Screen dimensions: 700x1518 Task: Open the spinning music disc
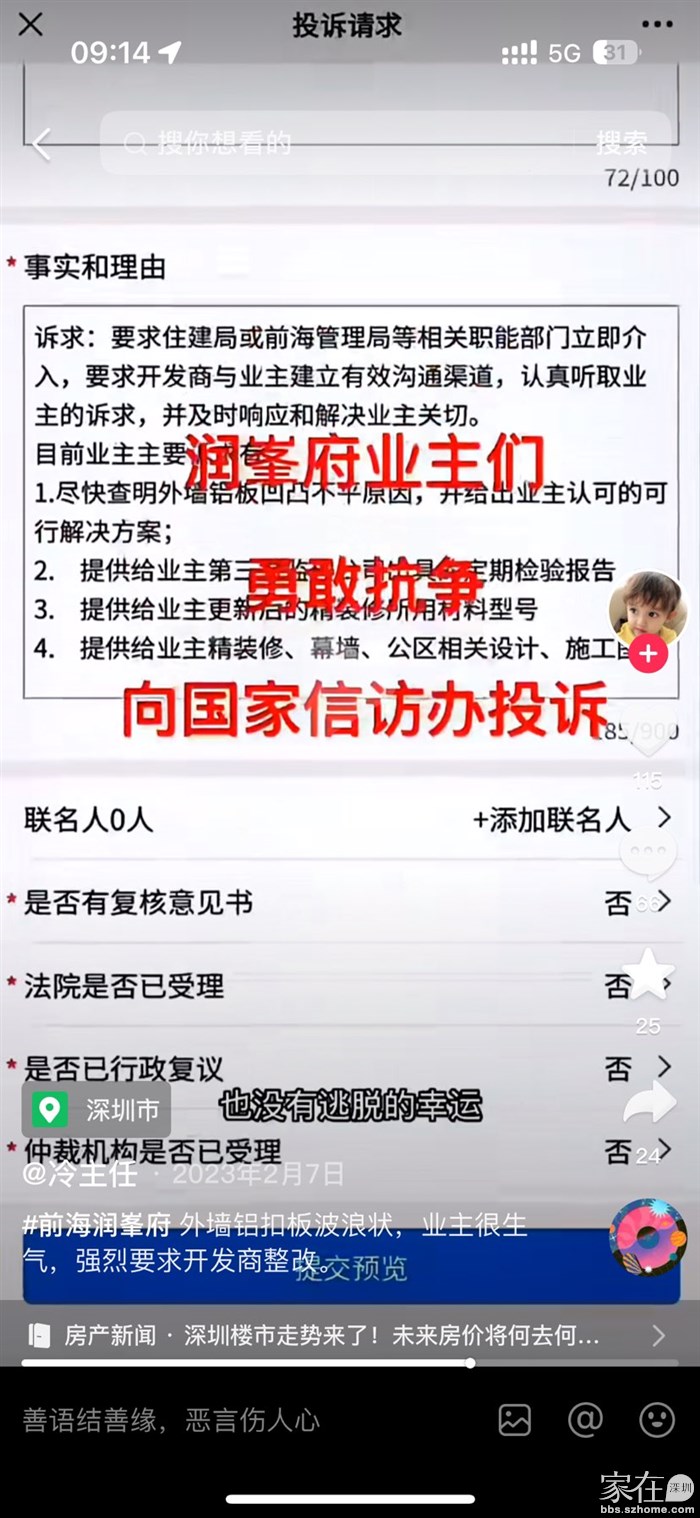click(648, 1237)
